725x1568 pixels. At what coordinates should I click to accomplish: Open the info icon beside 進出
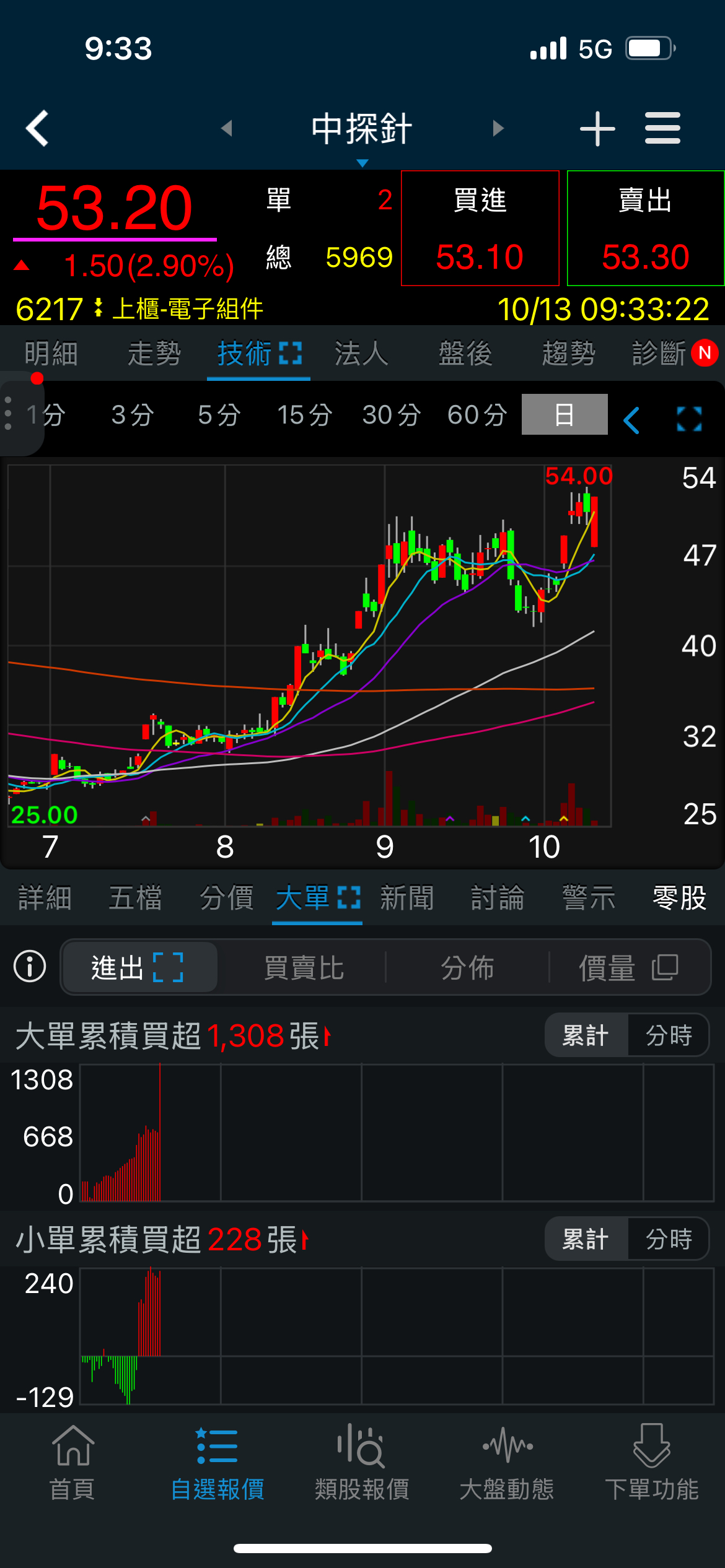30,966
